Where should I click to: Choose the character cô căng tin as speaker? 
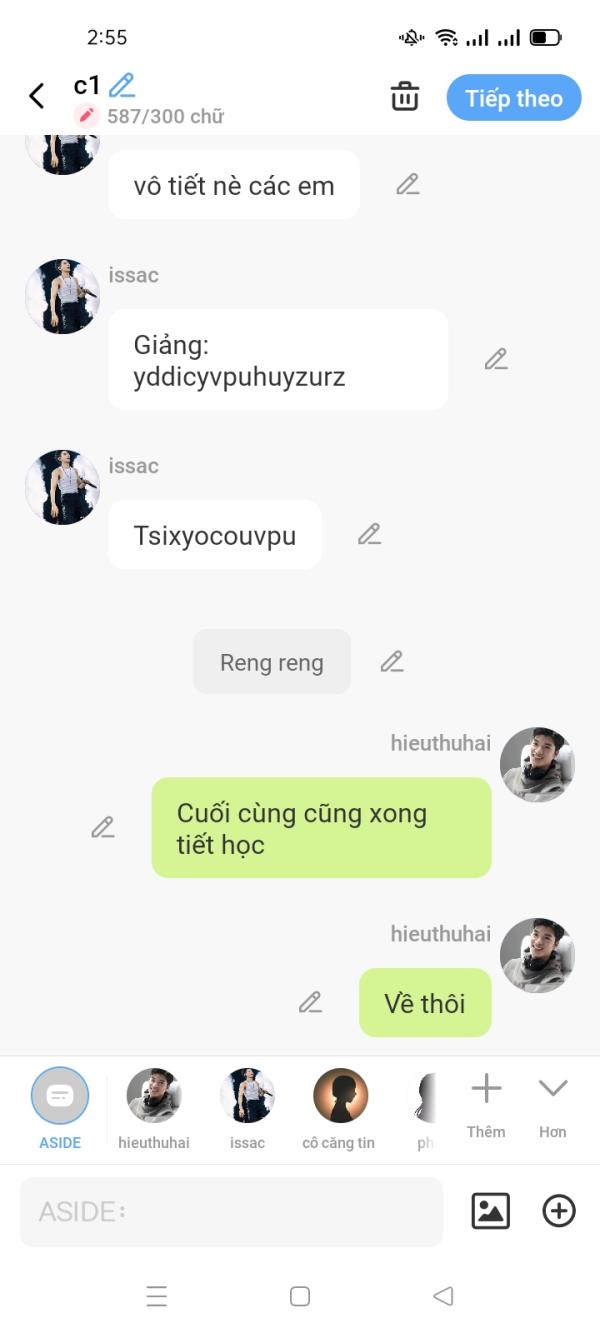(x=339, y=1108)
